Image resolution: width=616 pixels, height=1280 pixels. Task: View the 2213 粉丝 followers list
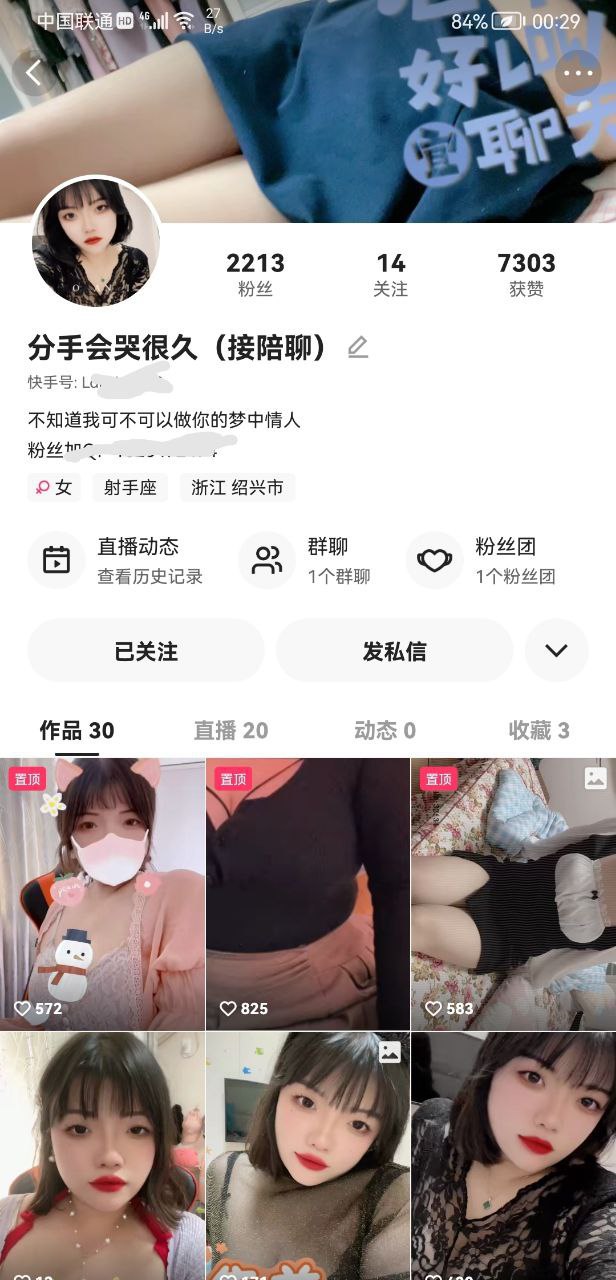(255, 275)
